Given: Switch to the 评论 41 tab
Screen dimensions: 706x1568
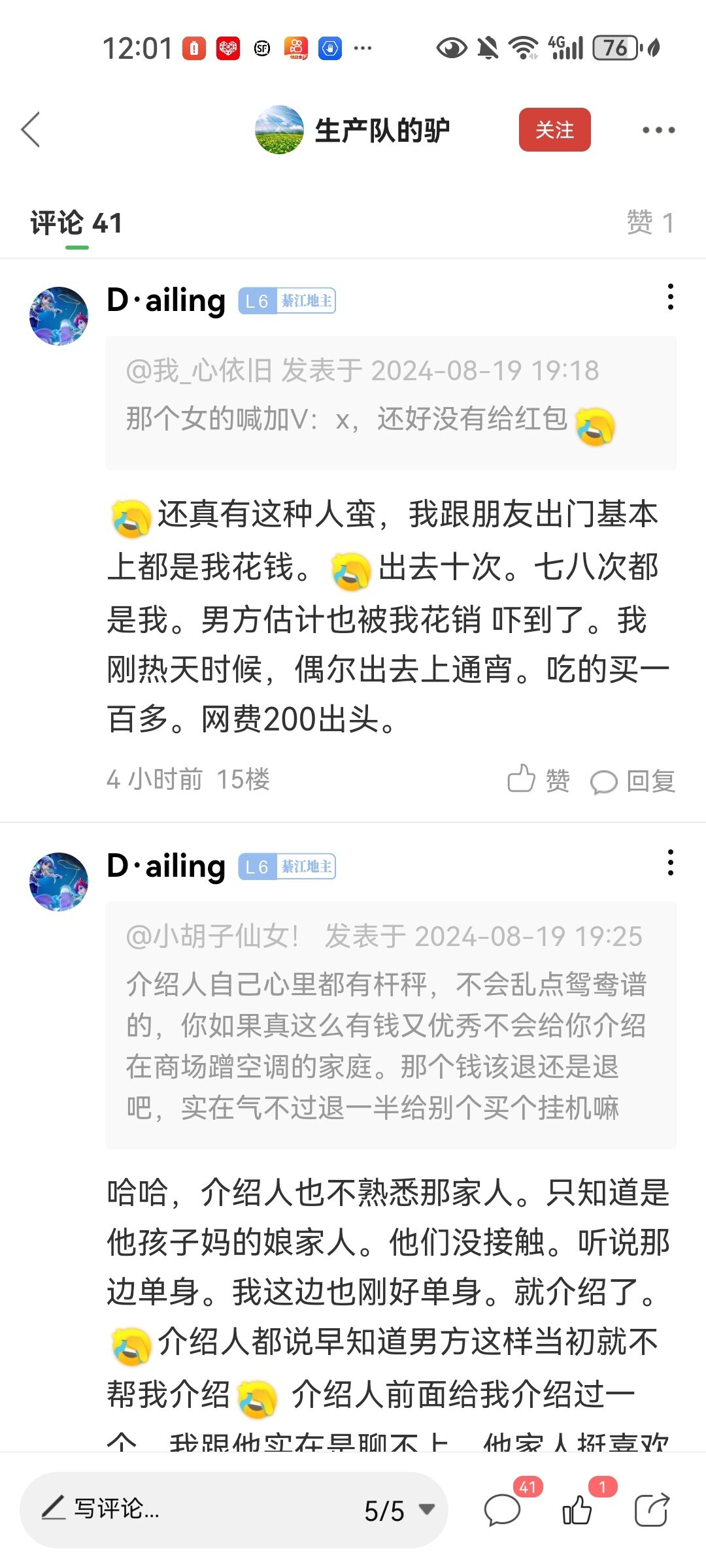Looking at the screenshot, I should coord(76,223).
